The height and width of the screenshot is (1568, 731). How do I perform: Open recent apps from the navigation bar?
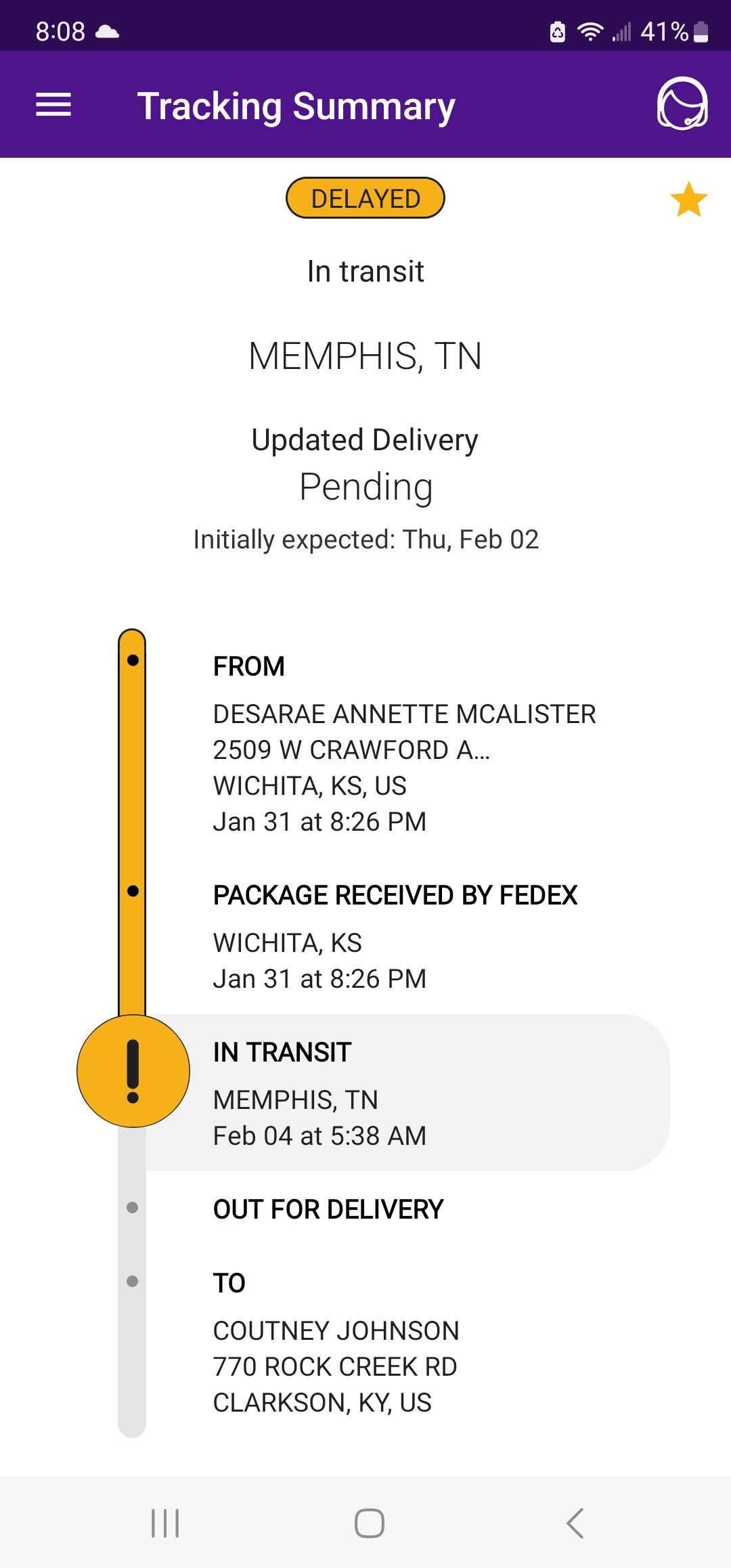click(165, 1523)
